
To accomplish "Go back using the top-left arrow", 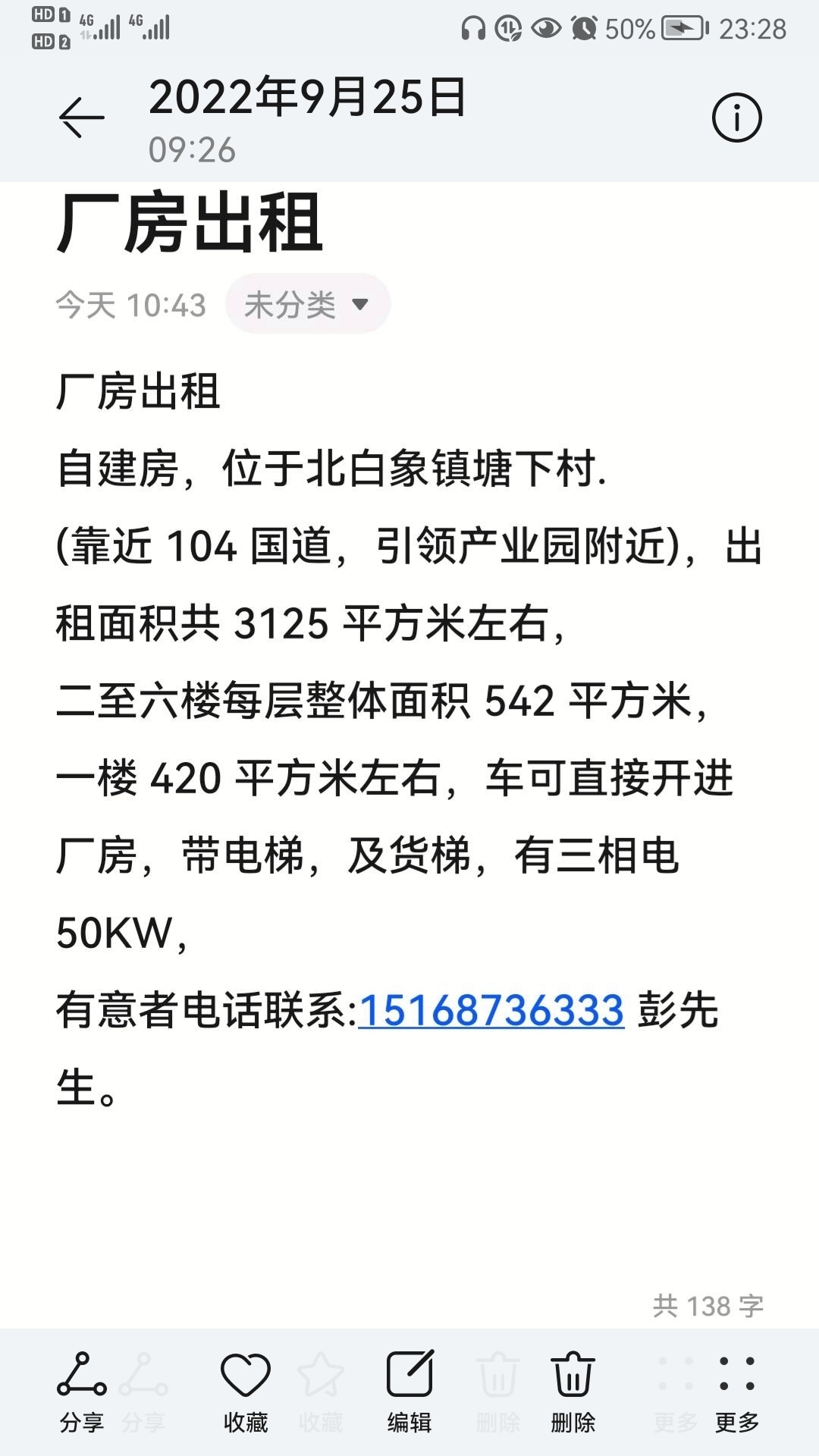I will coord(81,118).
